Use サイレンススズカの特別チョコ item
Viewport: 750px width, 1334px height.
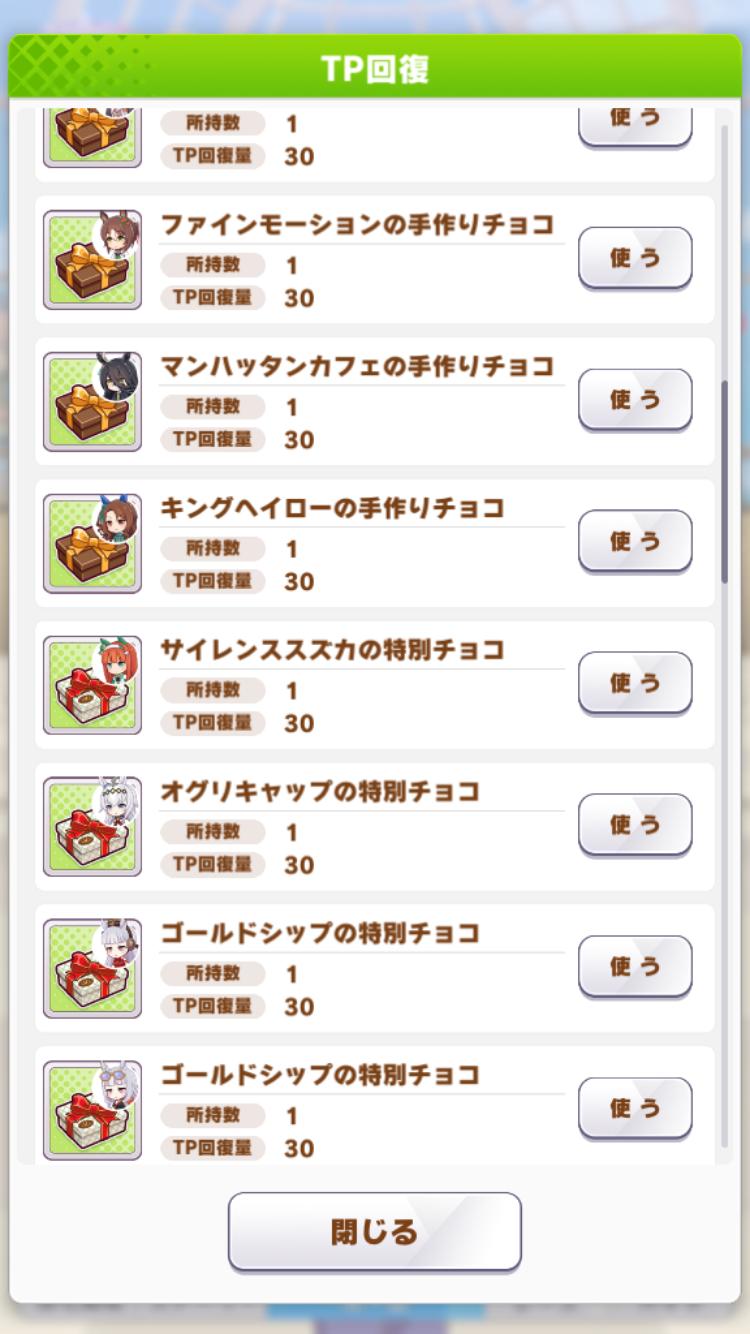tap(635, 683)
